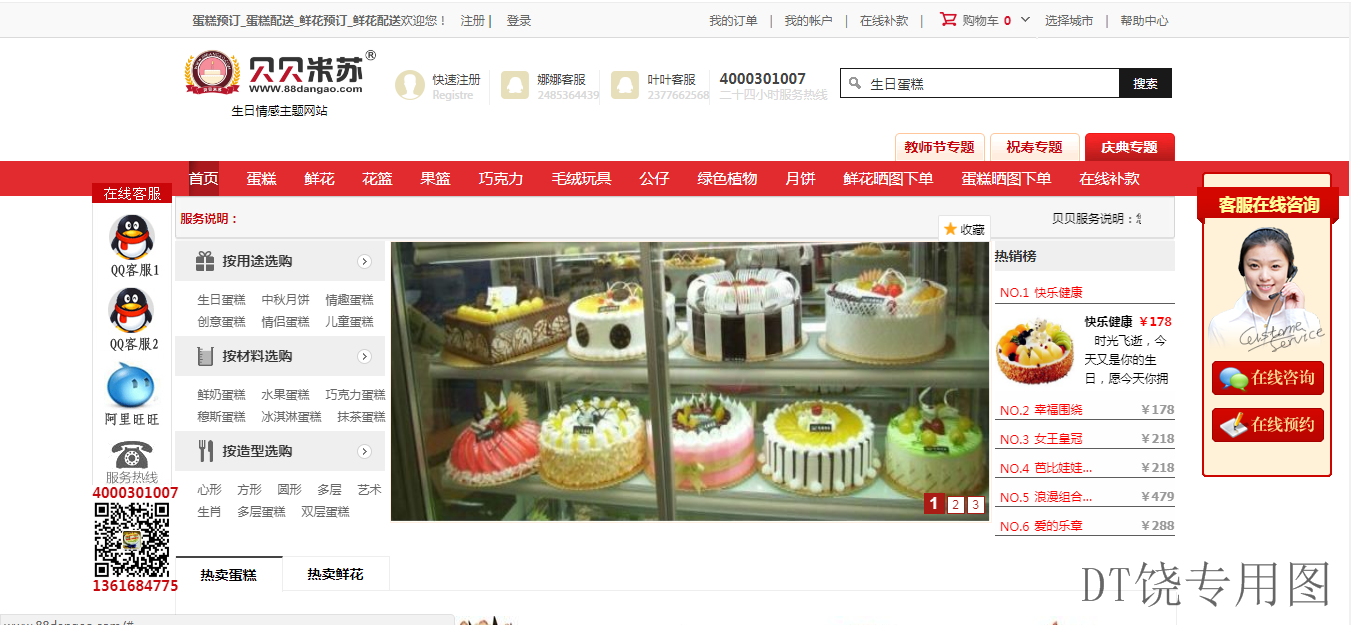Select the 生日蛋糕 category link
The height and width of the screenshot is (625, 1351).
(221, 299)
